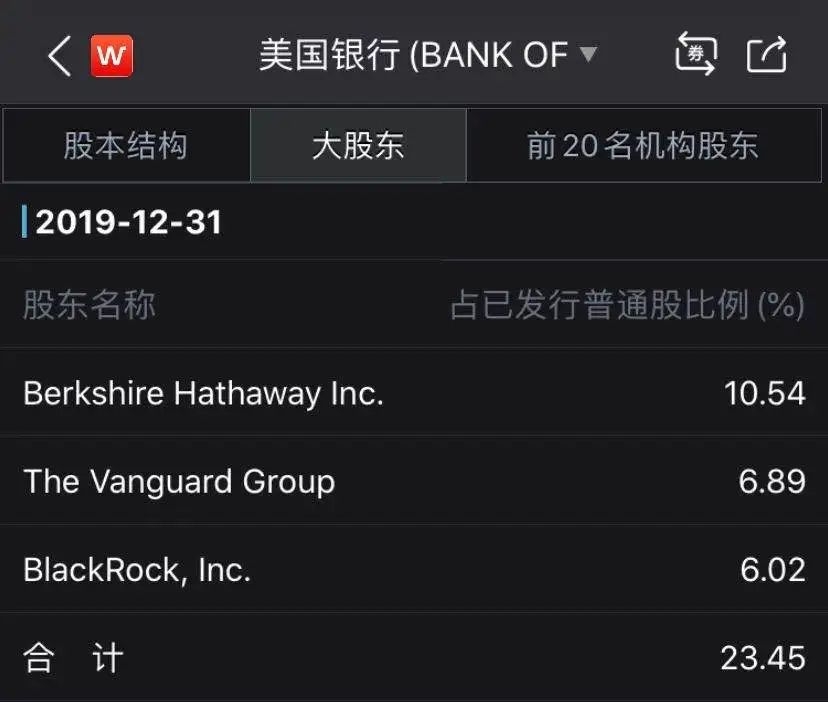This screenshot has width=828, height=702.
Task: Select the 大股东 tab
Action: pos(358,146)
